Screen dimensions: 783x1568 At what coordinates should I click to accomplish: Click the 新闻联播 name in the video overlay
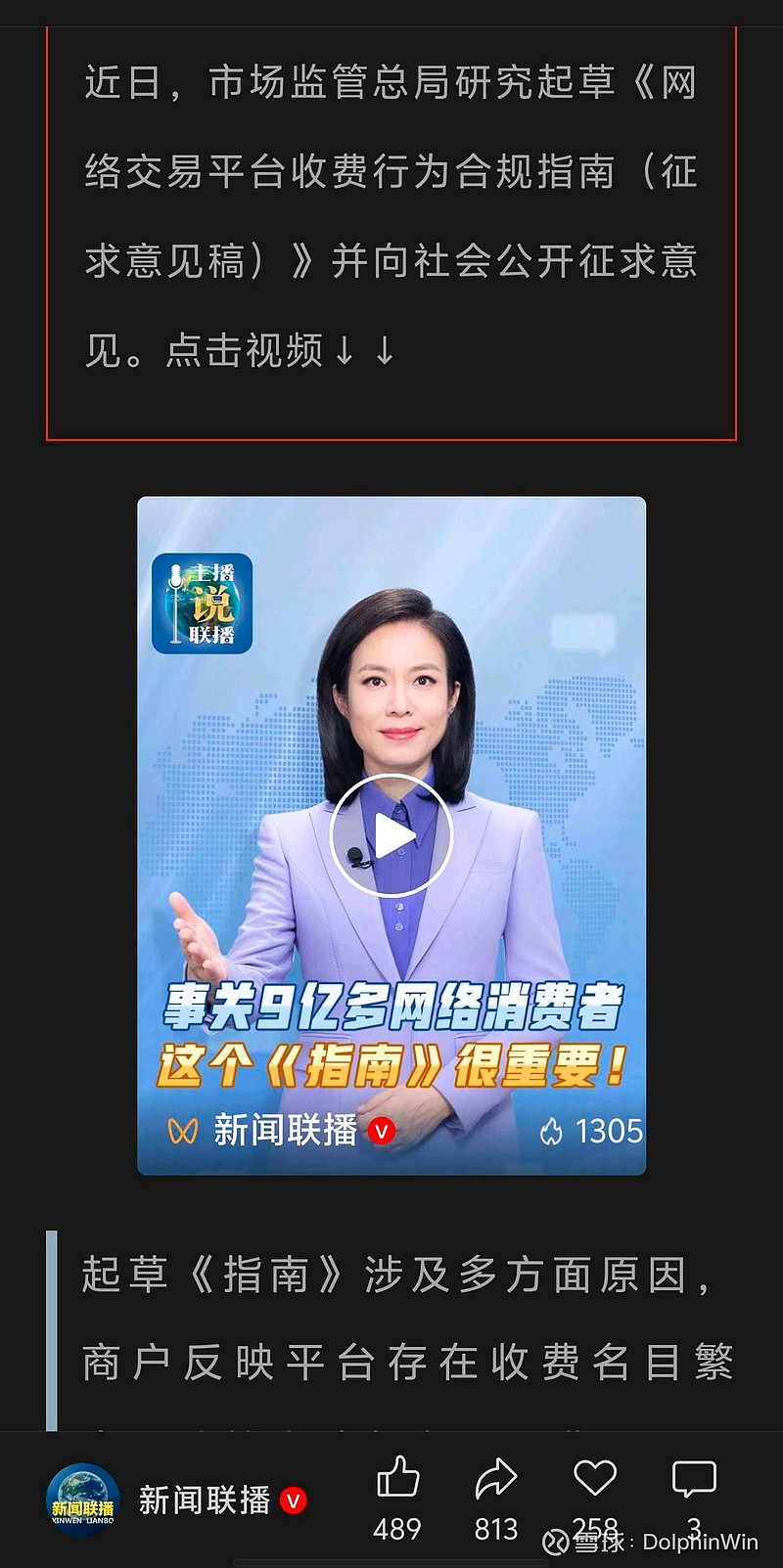pyautogui.click(x=284, y=1131)
